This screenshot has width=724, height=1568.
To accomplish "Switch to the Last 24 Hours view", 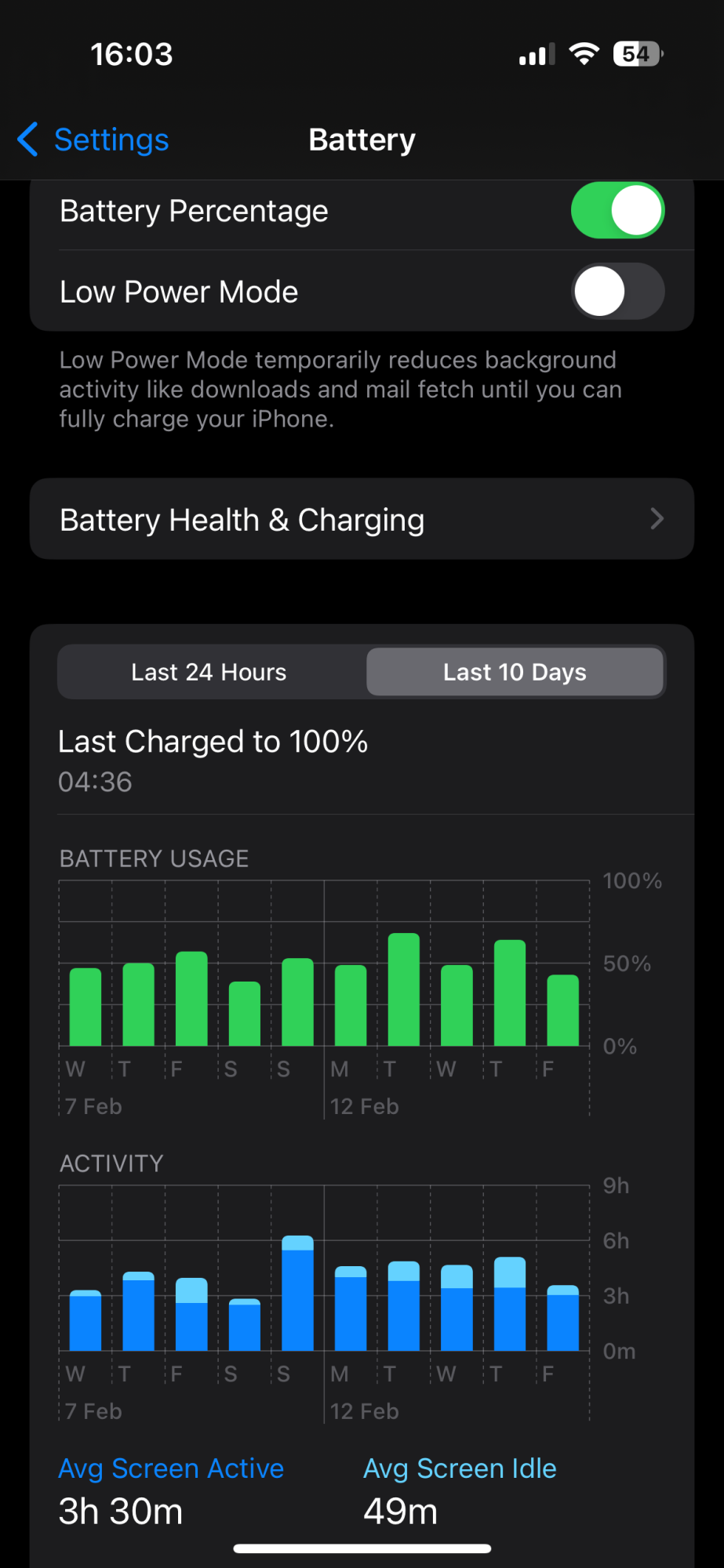I will point(210,672).
